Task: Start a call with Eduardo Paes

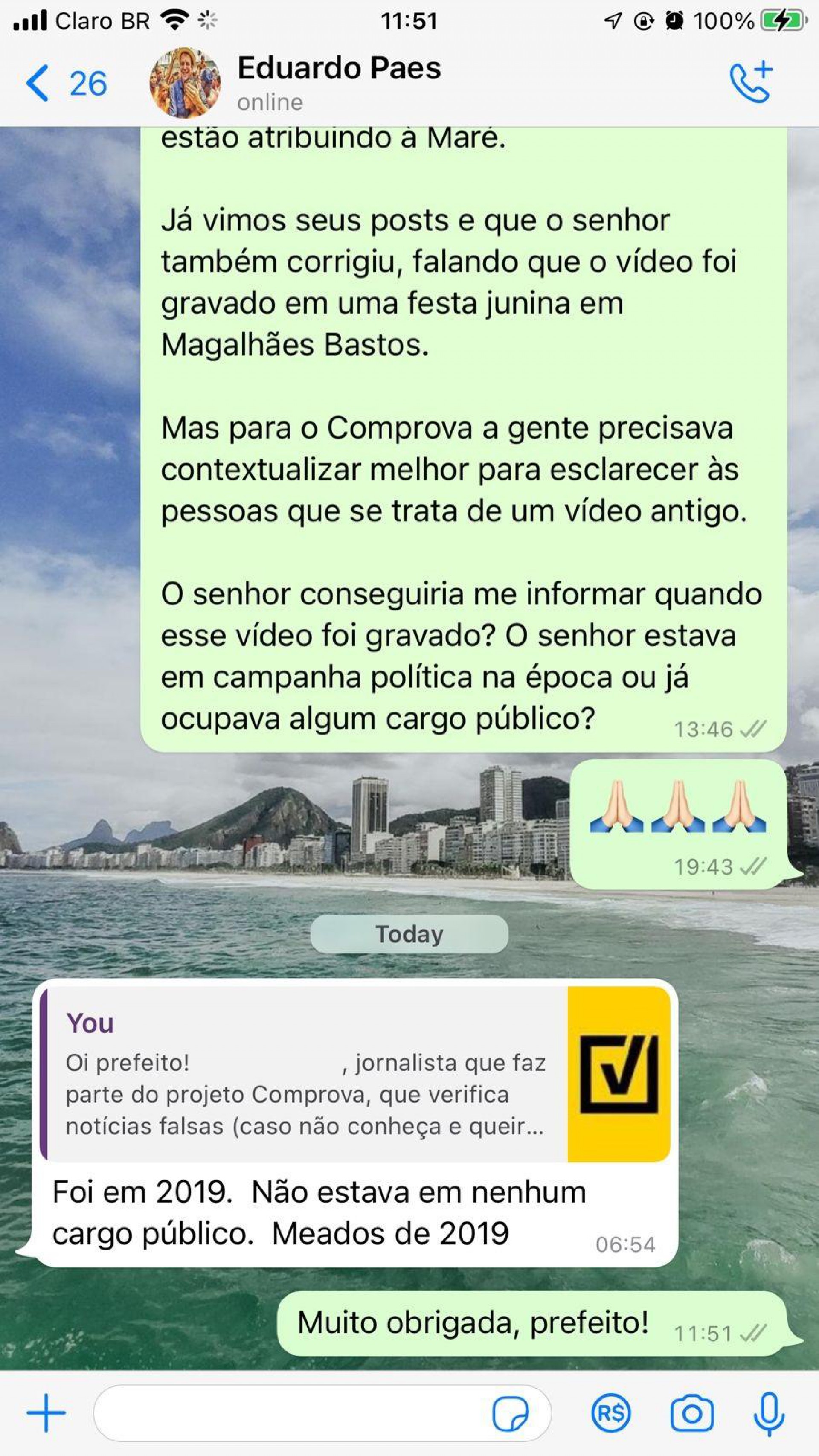Action: [750, 82]
